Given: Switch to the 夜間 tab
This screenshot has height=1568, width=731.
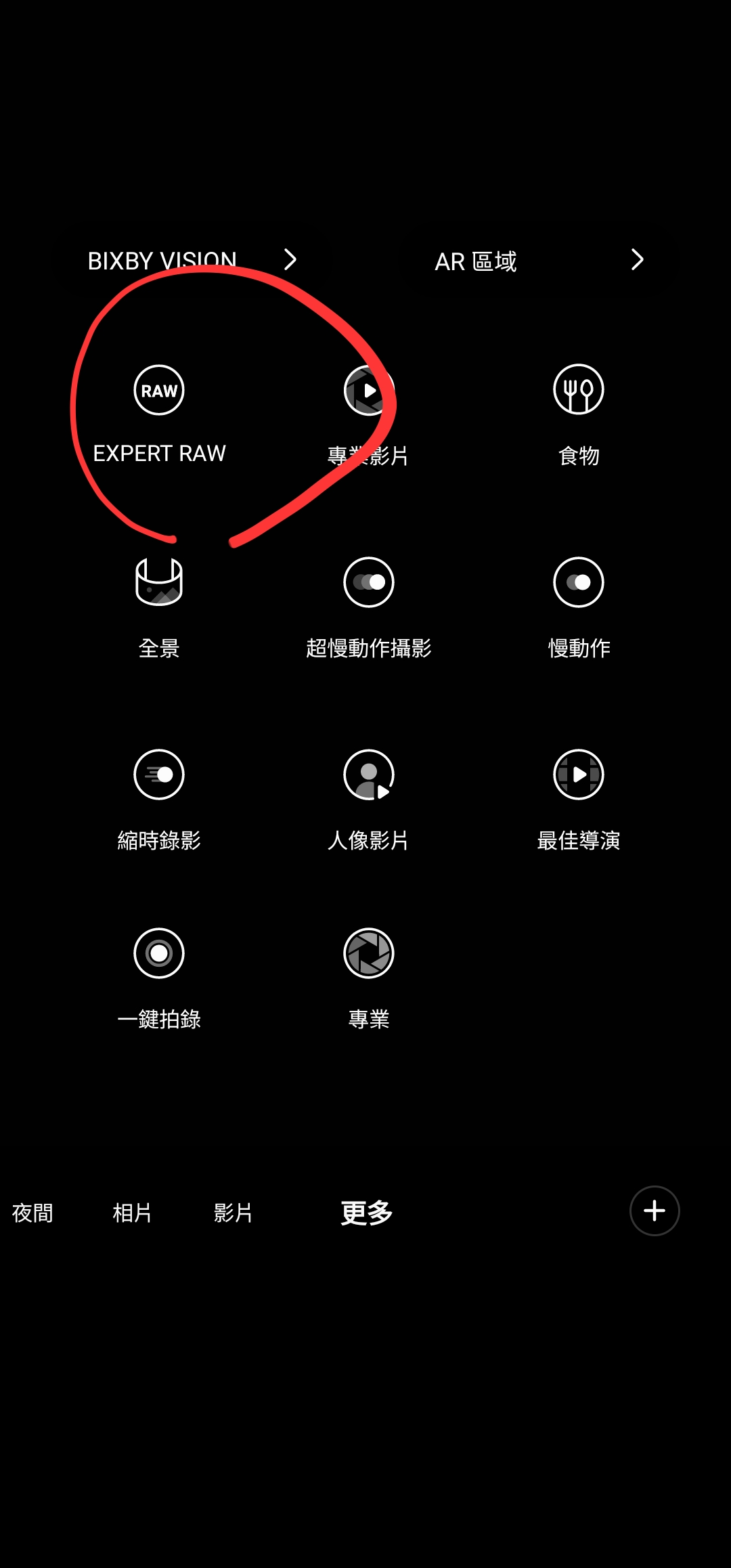Looking at the screenshot, I should 32,1213.
